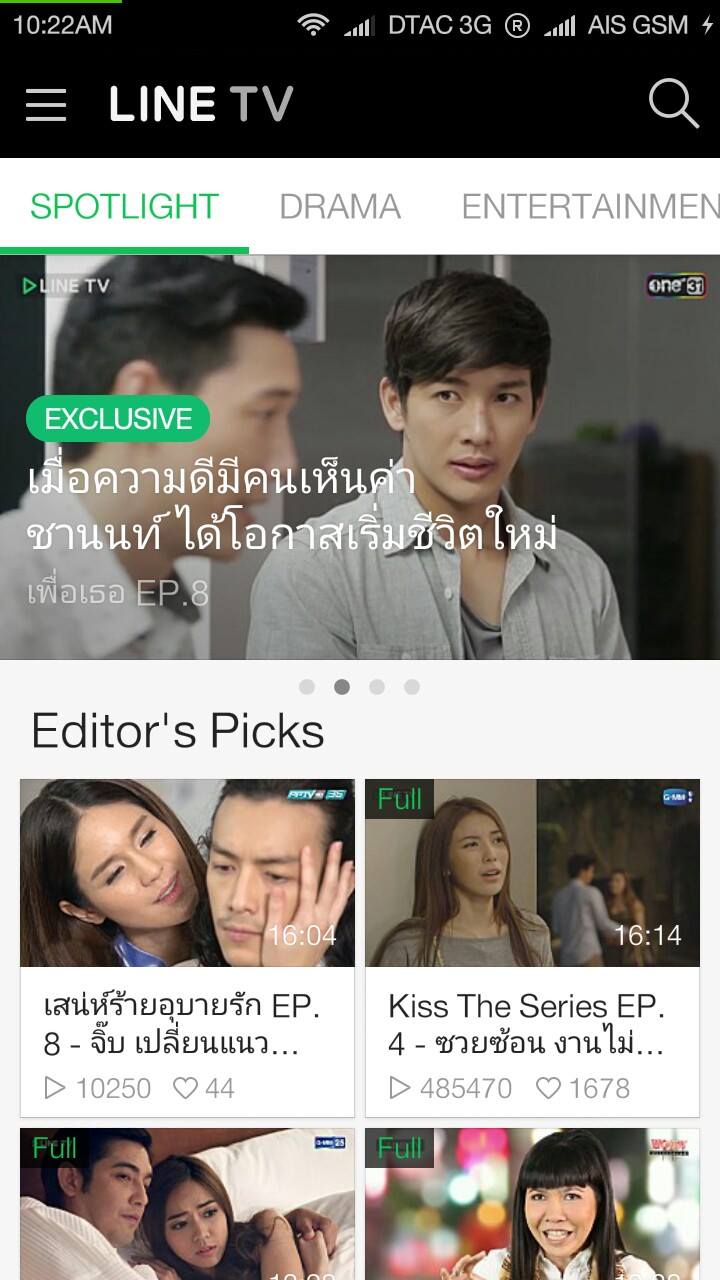Screen dimensions: 720x1280
Task: Tap the heart icon showing 44 likes
Action: pyautogui.click(x=185, y=1088)
